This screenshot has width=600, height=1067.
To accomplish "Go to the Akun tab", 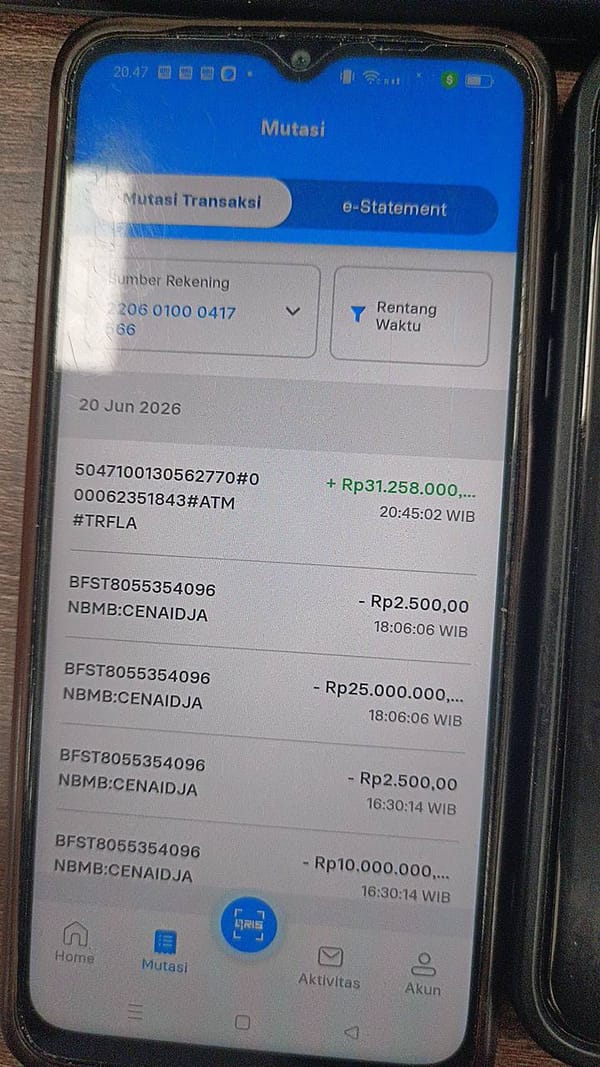I will [423, 974].
